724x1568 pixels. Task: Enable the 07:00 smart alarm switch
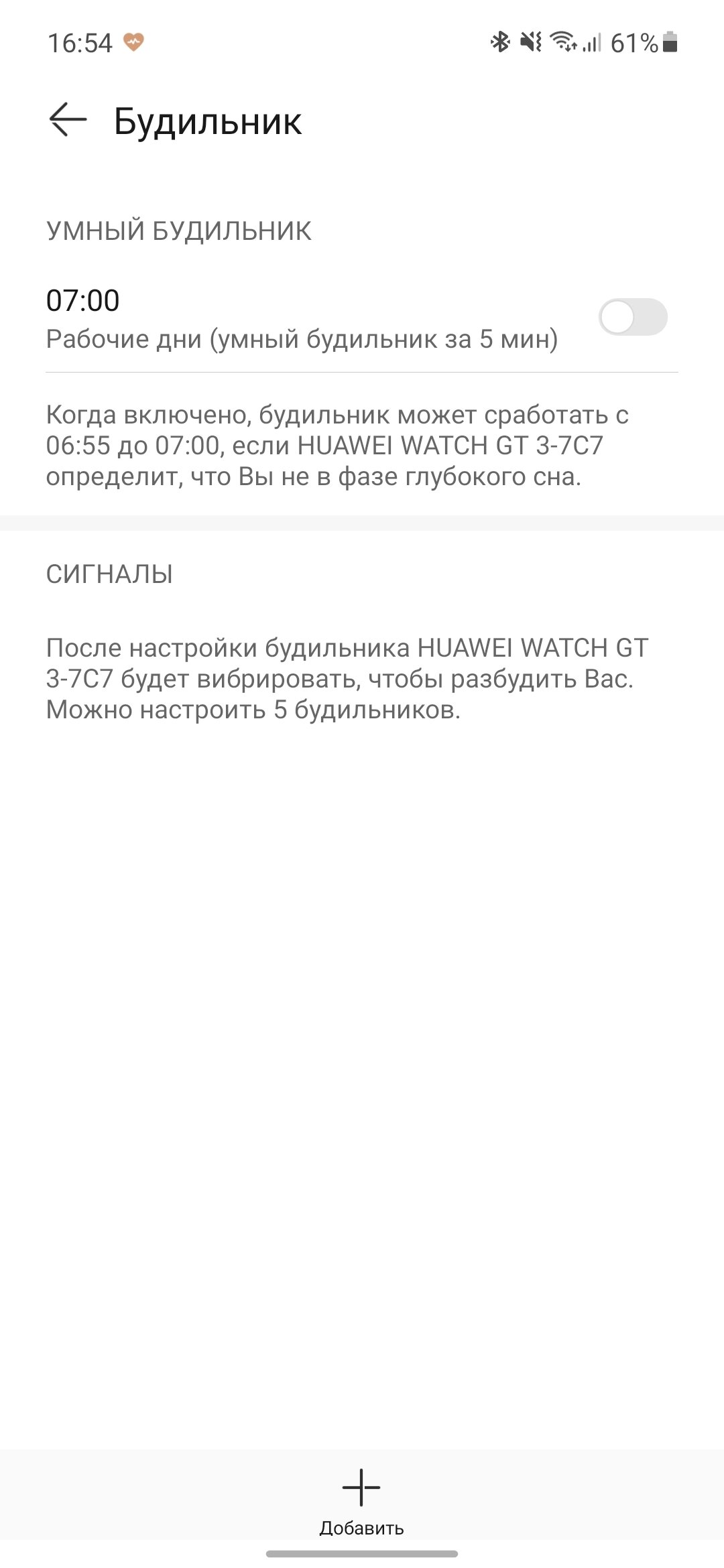click(633, 317)
